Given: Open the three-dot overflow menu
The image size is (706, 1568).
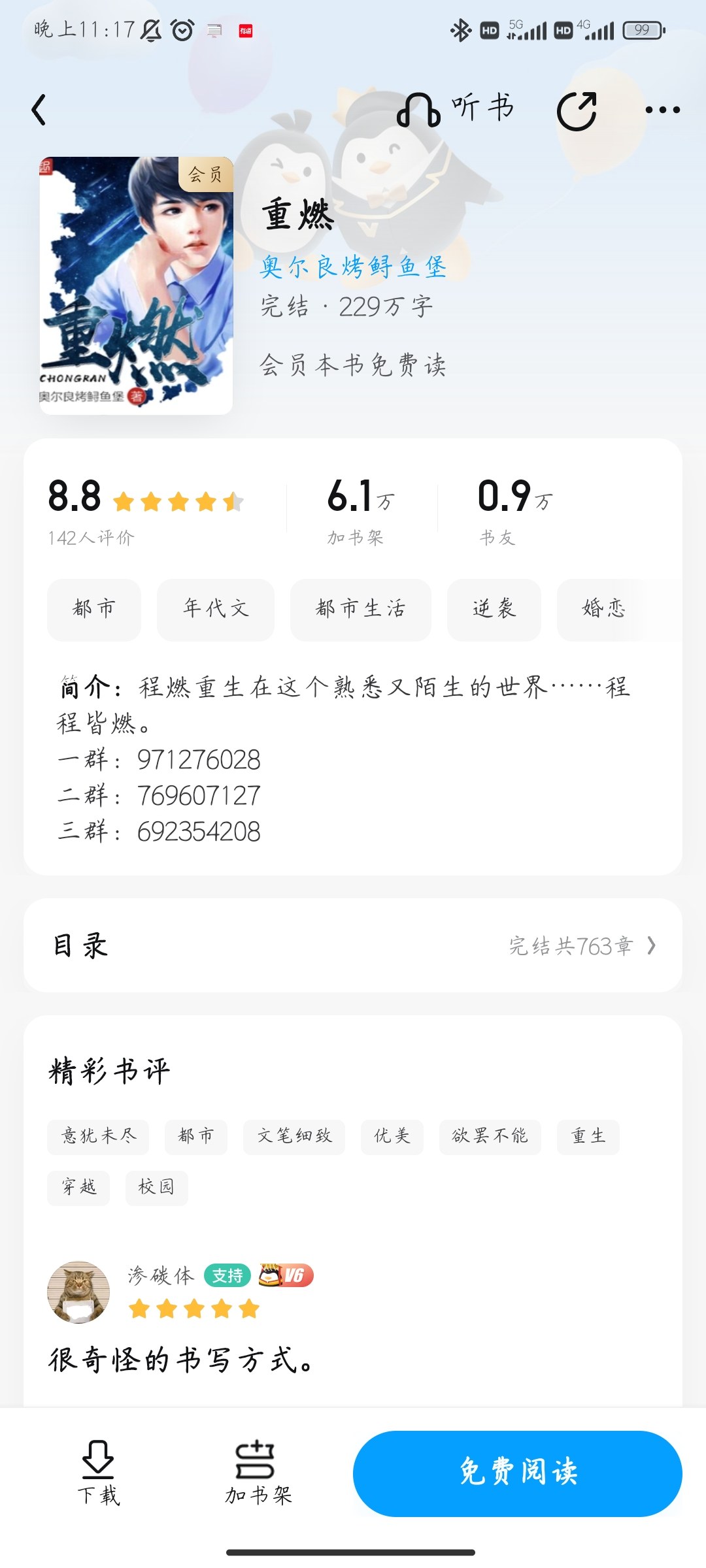Looking at the screenshot, I should 662,110.
